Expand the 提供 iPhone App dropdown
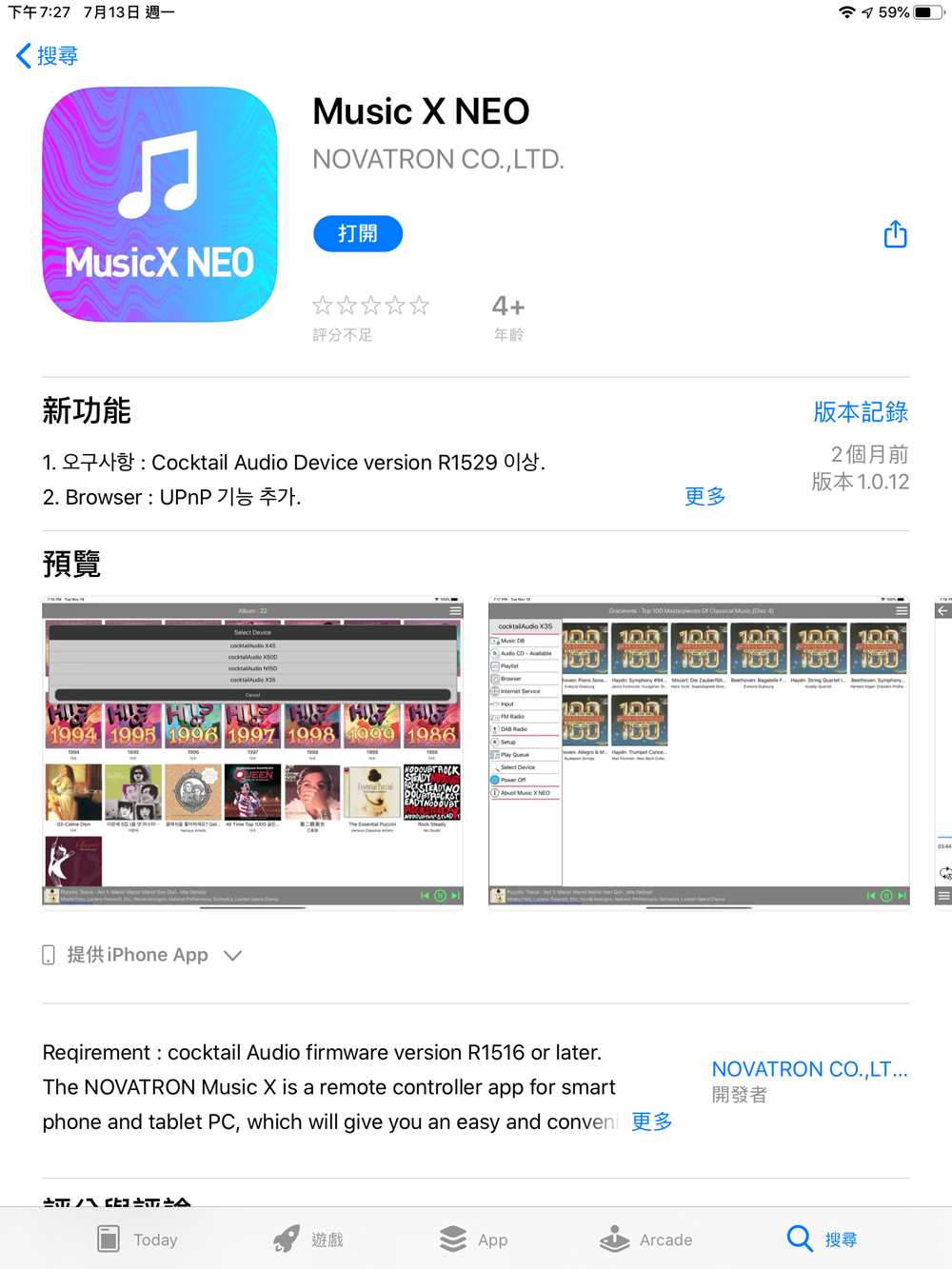 point(143,955)
